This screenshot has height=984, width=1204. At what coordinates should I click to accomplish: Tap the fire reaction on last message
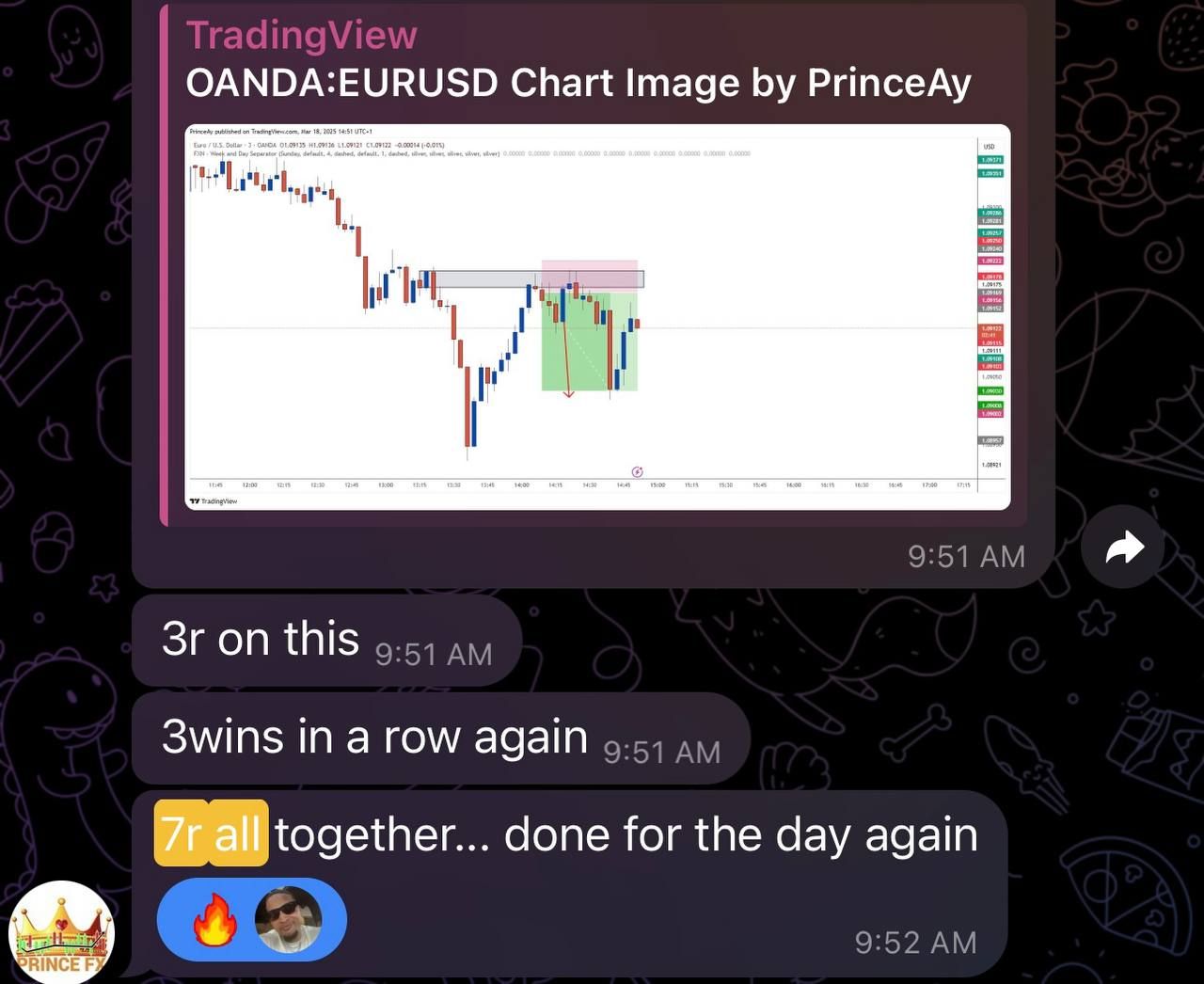[x=215, y=921]
